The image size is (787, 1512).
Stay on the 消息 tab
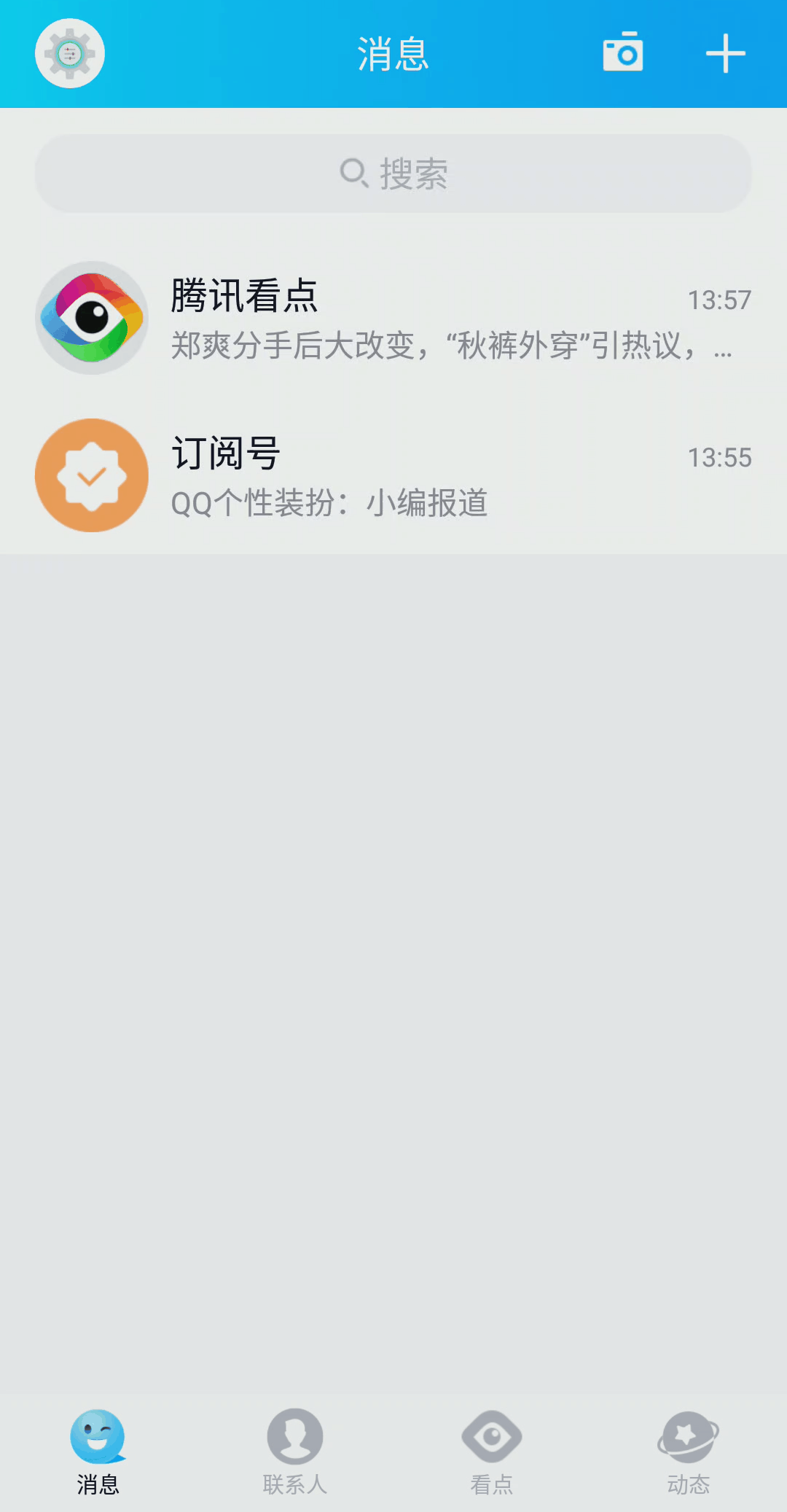[98, 1451]
